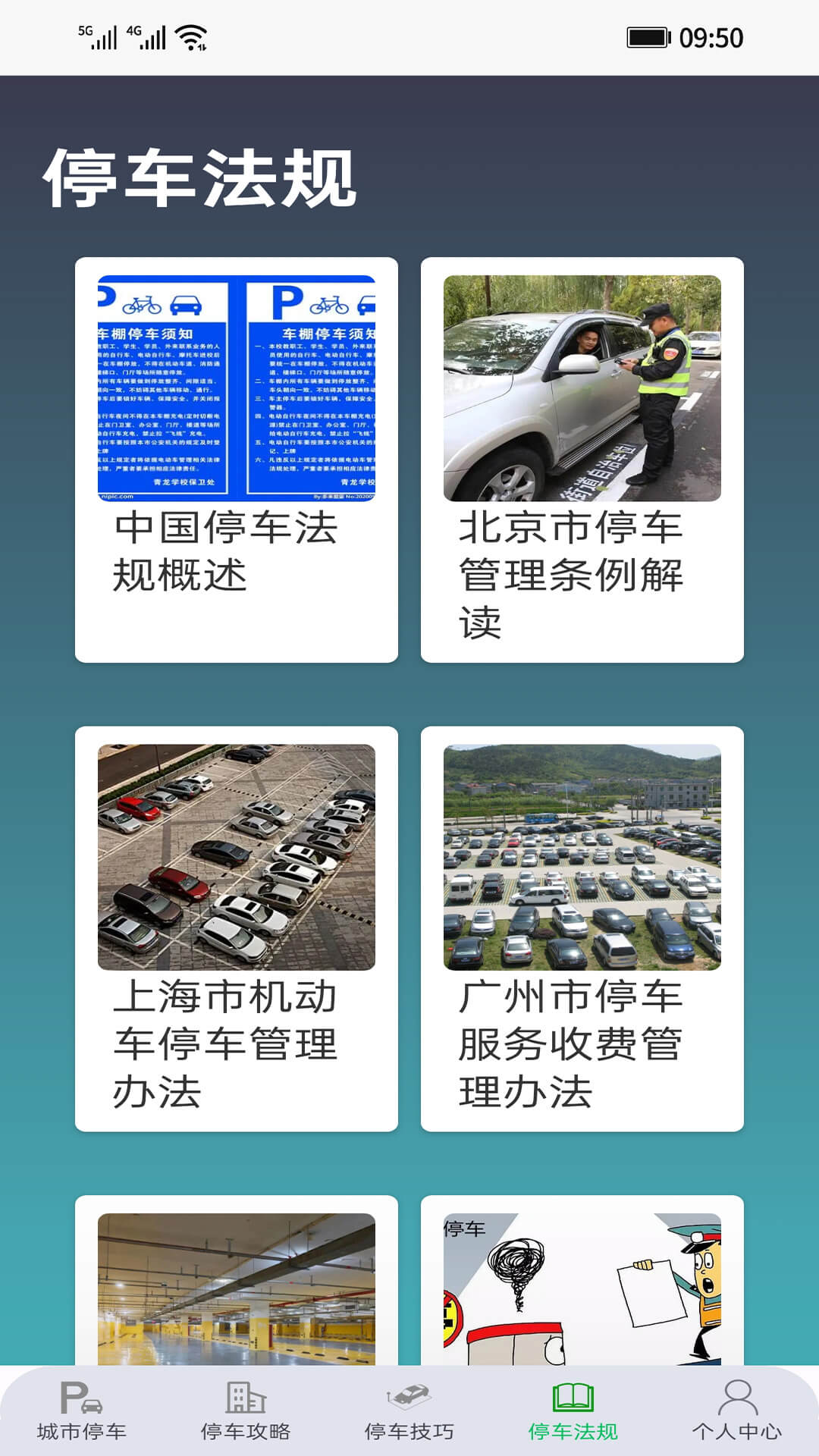The height and width of the screenshot is (1456, 819).
Task: Open the 中国停车法规概述 article card
Action: pyautogui.click(x=237, y=460)
